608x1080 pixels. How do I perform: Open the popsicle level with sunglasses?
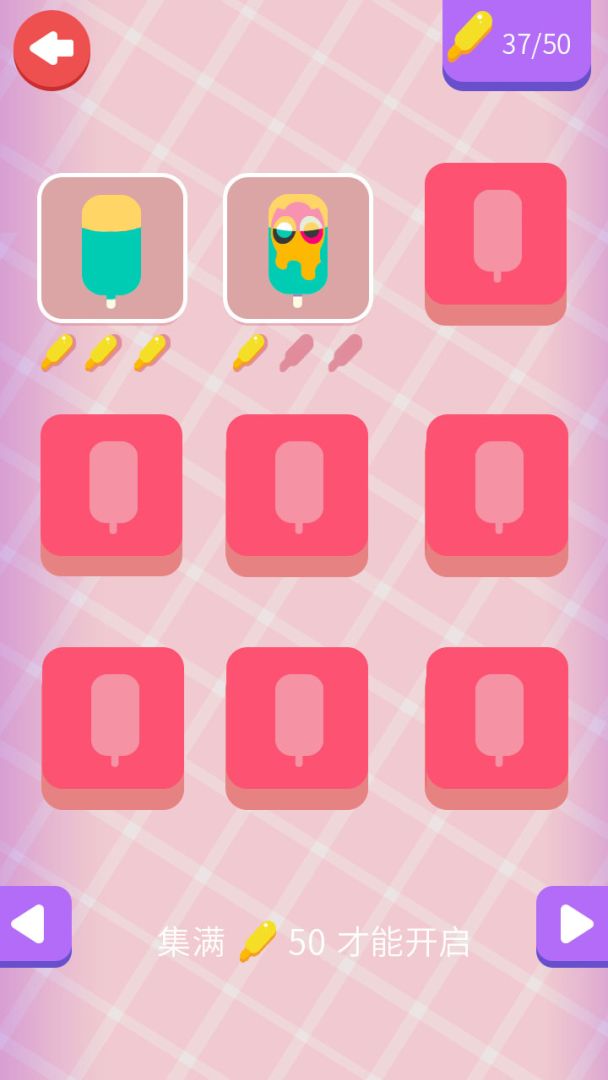pyautogui.click(x=298, y=248)
